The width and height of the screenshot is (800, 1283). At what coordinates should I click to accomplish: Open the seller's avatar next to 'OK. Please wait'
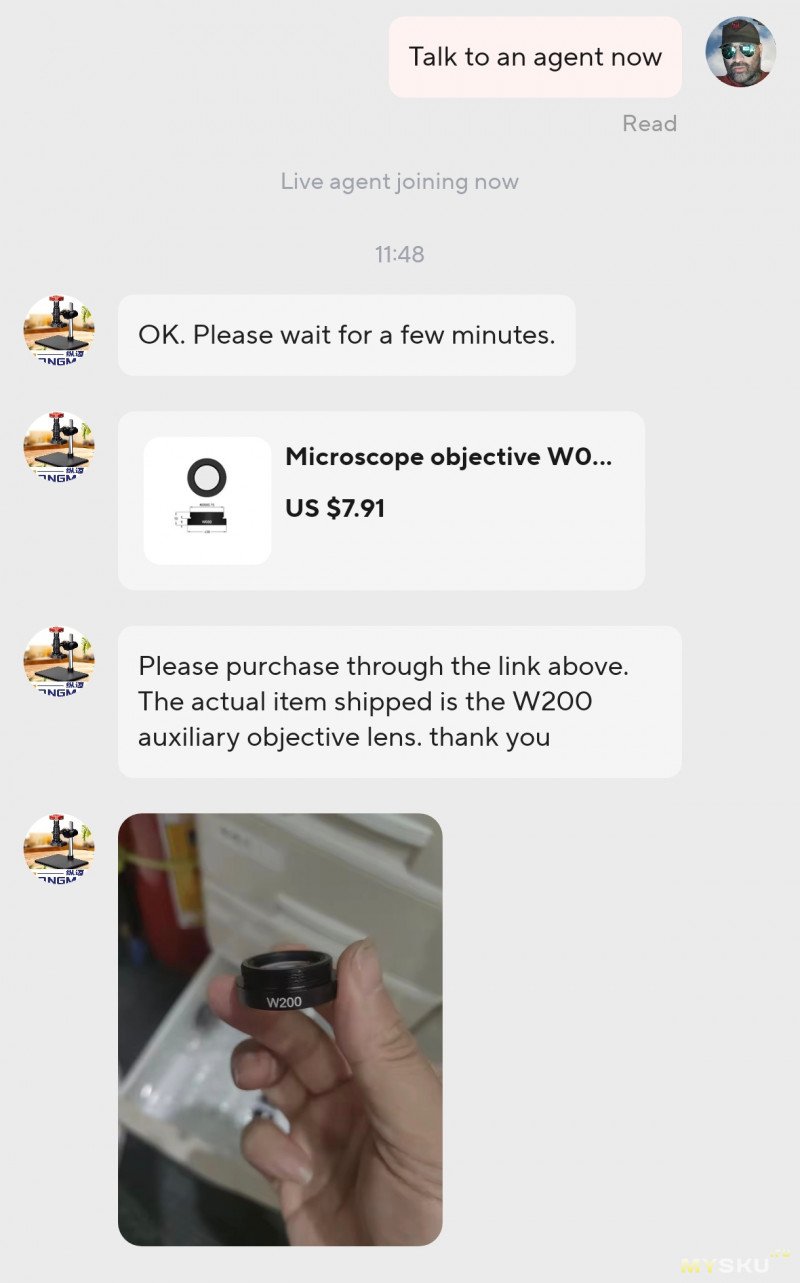(59, 331)
